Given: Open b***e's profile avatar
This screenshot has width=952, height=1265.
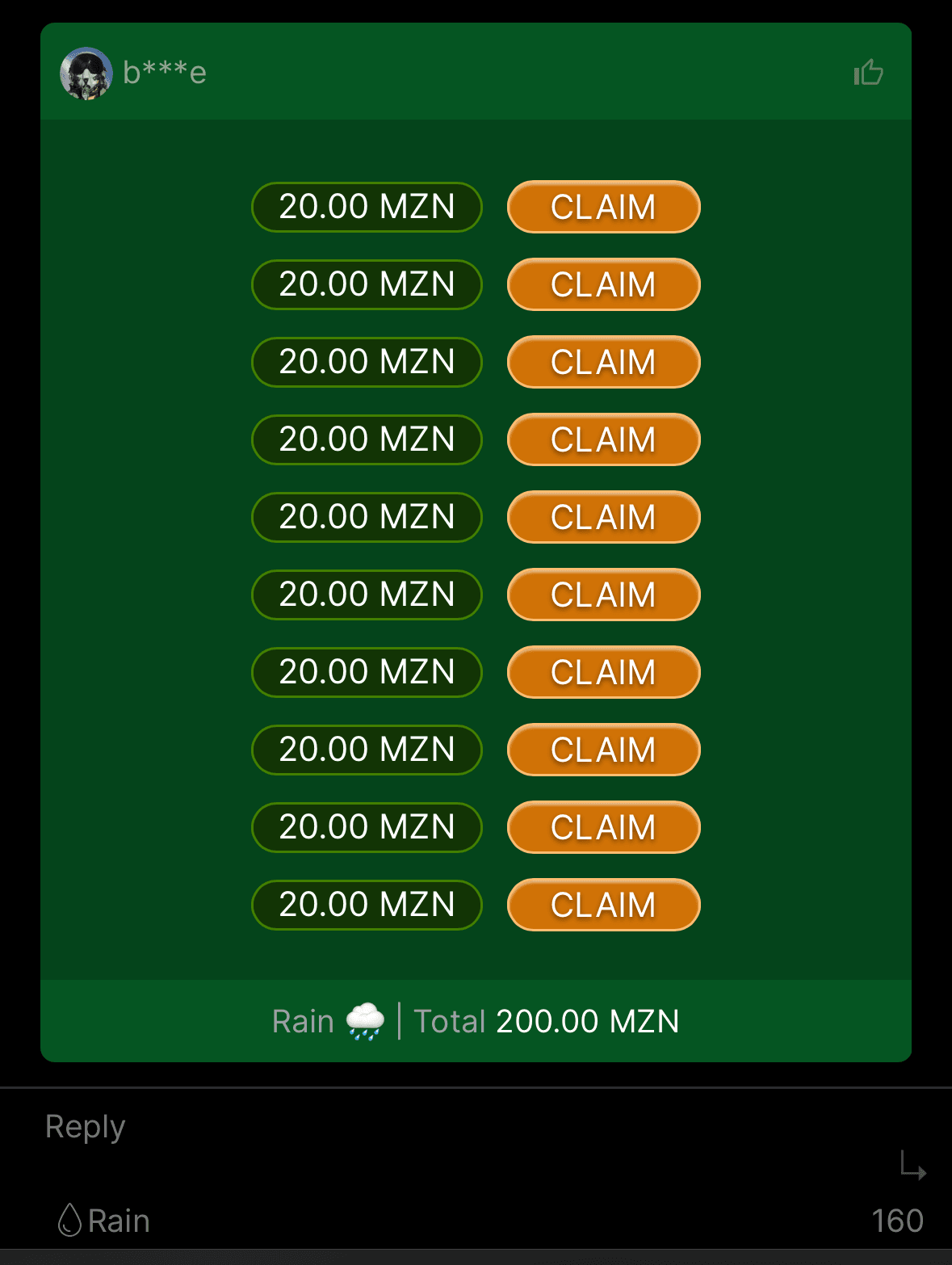Looking at the screenshot, I should pos(86,74).
